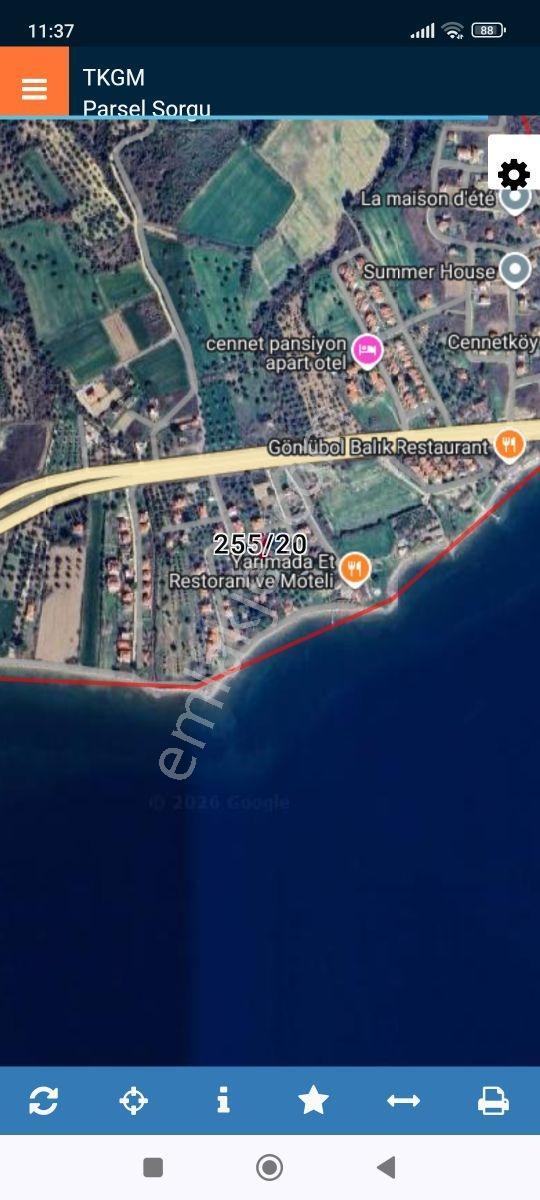Tap the Gönübol Balık Restaurant pin
Viewport: 540px width, 1200px height.
[x=510, y=446]
